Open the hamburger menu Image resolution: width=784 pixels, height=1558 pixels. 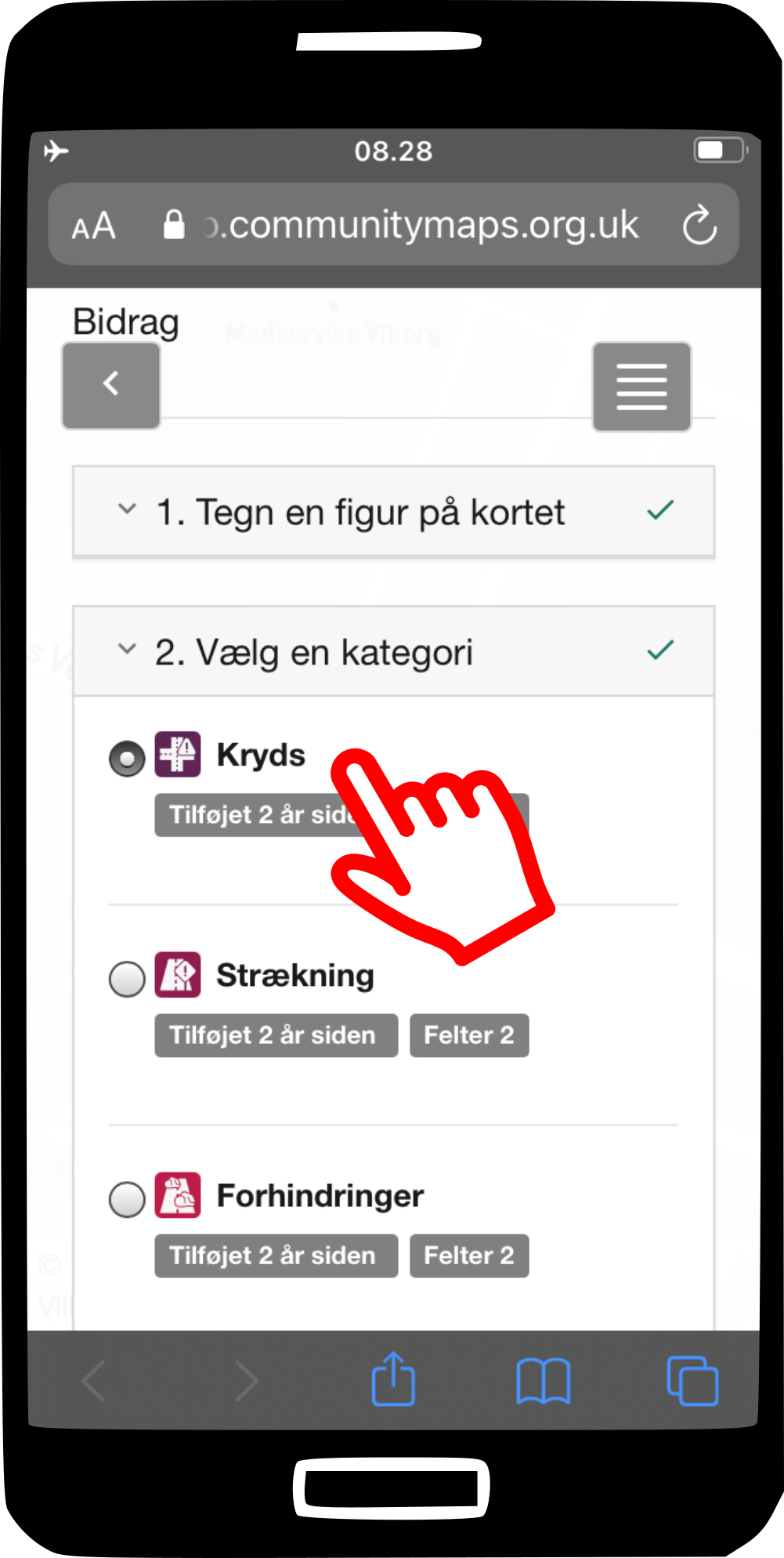point(641,386)
